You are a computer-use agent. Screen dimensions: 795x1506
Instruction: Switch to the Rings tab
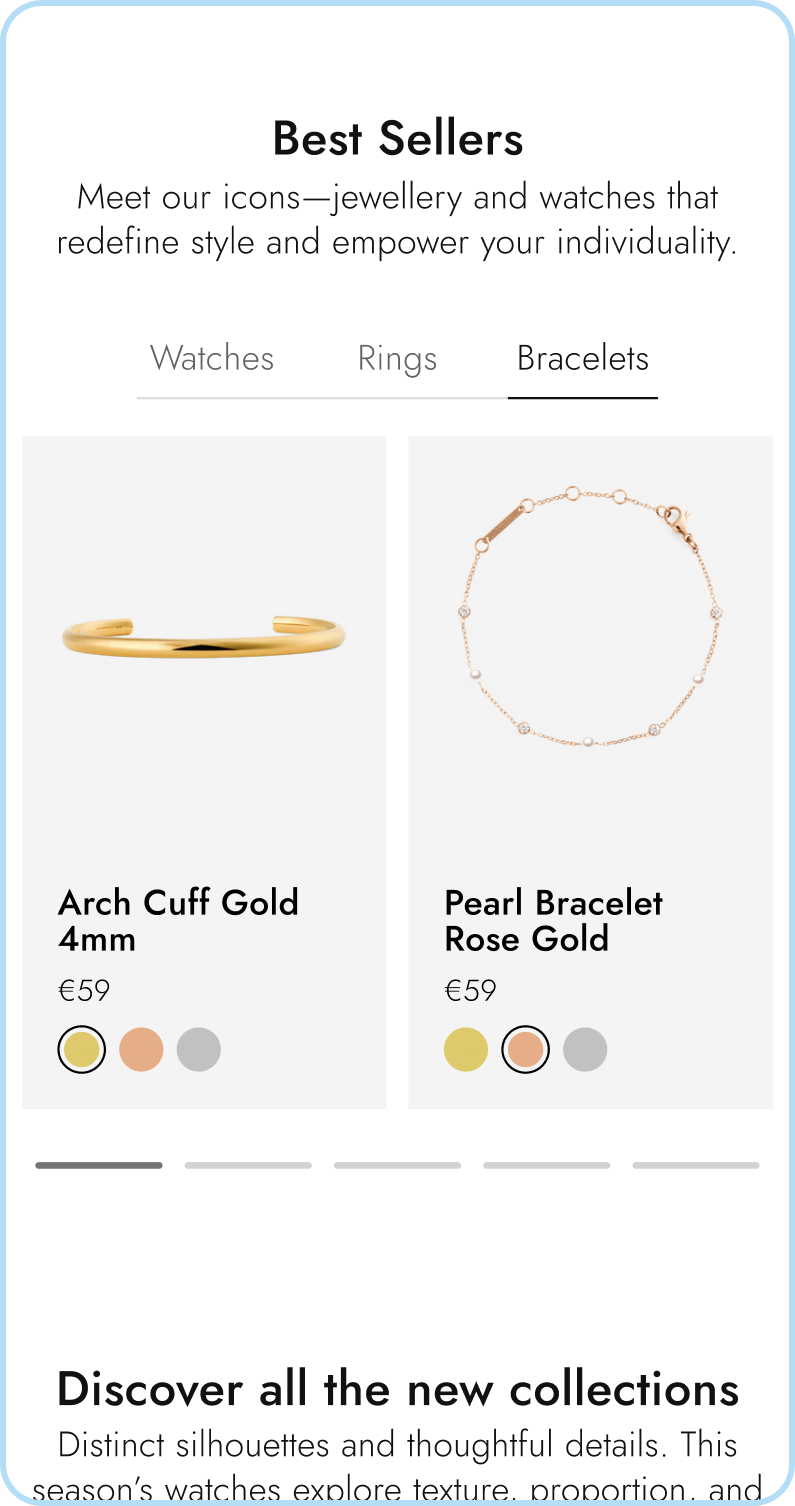pos(397,359)
